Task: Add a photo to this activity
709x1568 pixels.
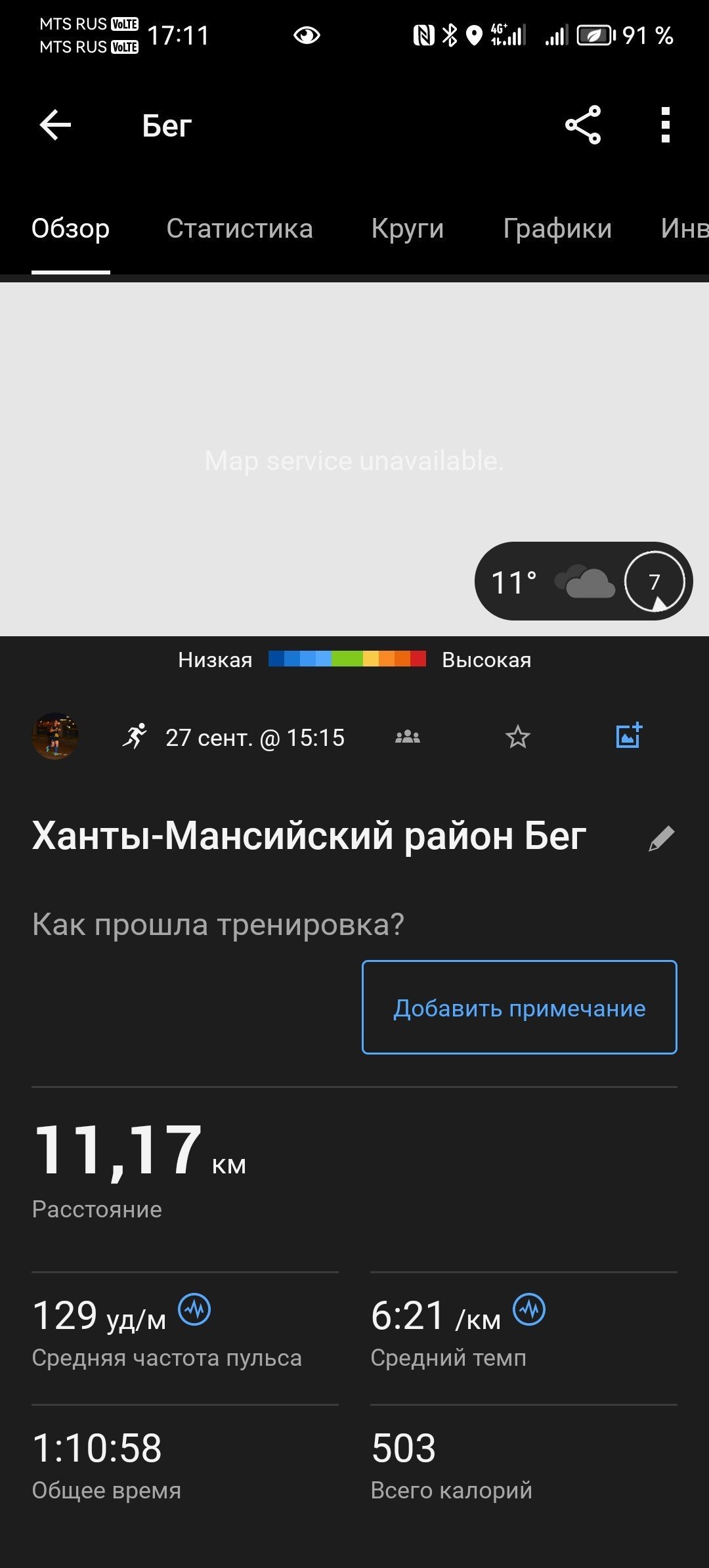Action: point(629,736)
